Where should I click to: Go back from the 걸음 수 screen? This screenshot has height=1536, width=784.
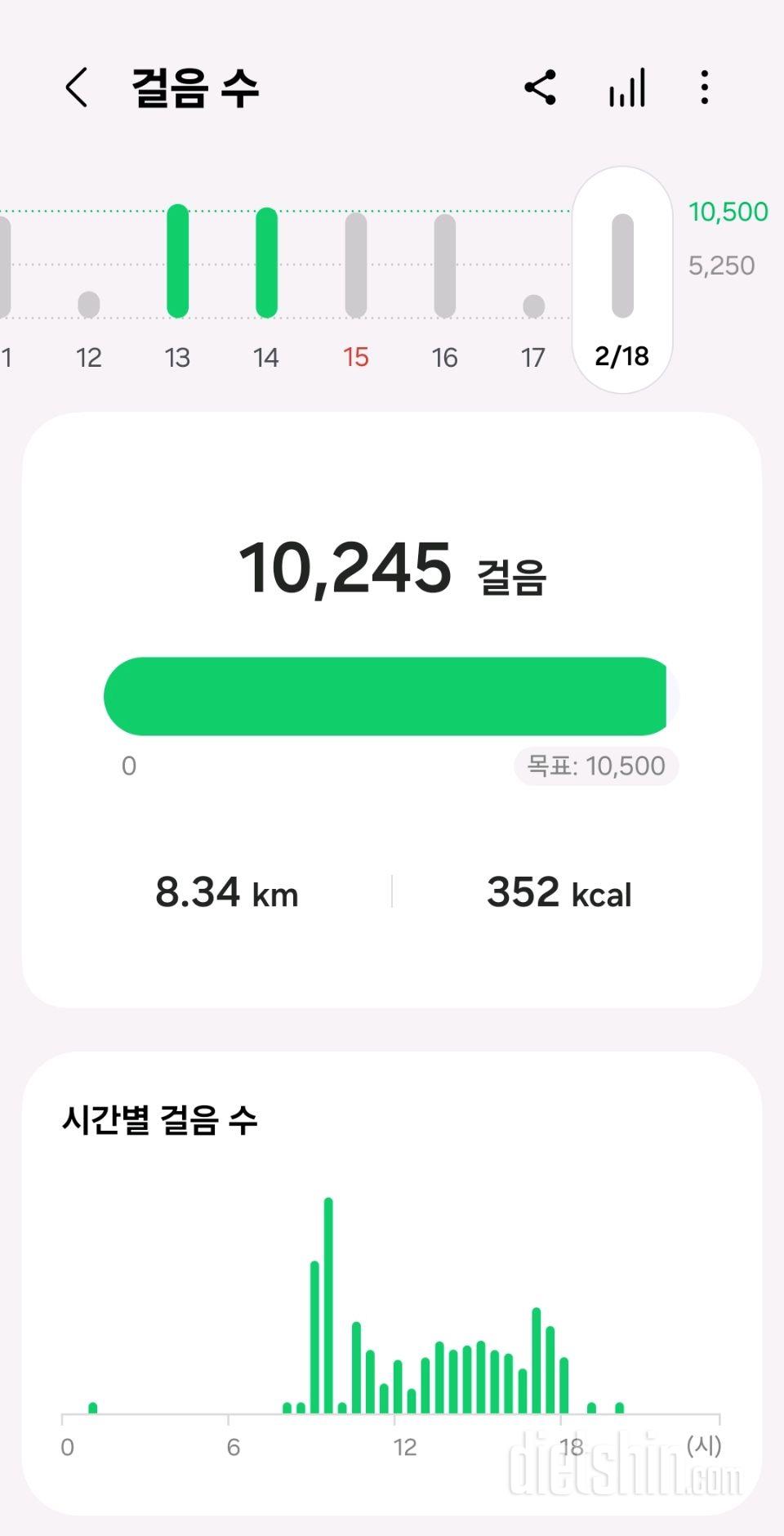click(76, 87)
